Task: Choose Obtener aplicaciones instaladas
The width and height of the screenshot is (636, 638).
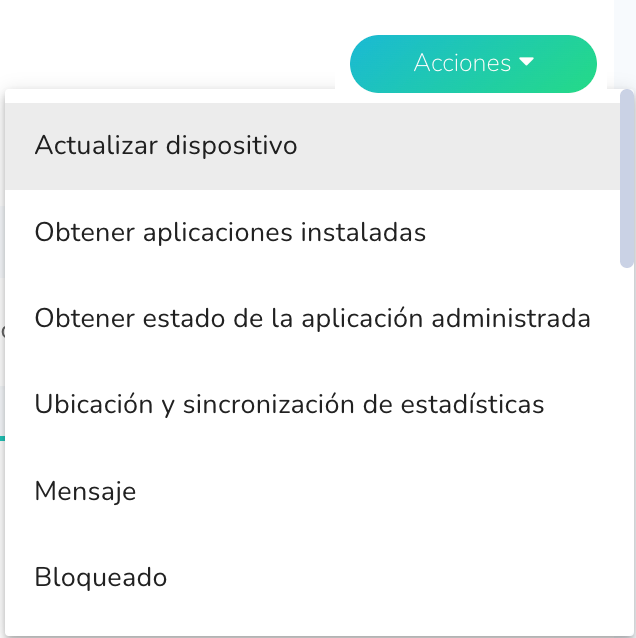Action: [x=230, y=233]
